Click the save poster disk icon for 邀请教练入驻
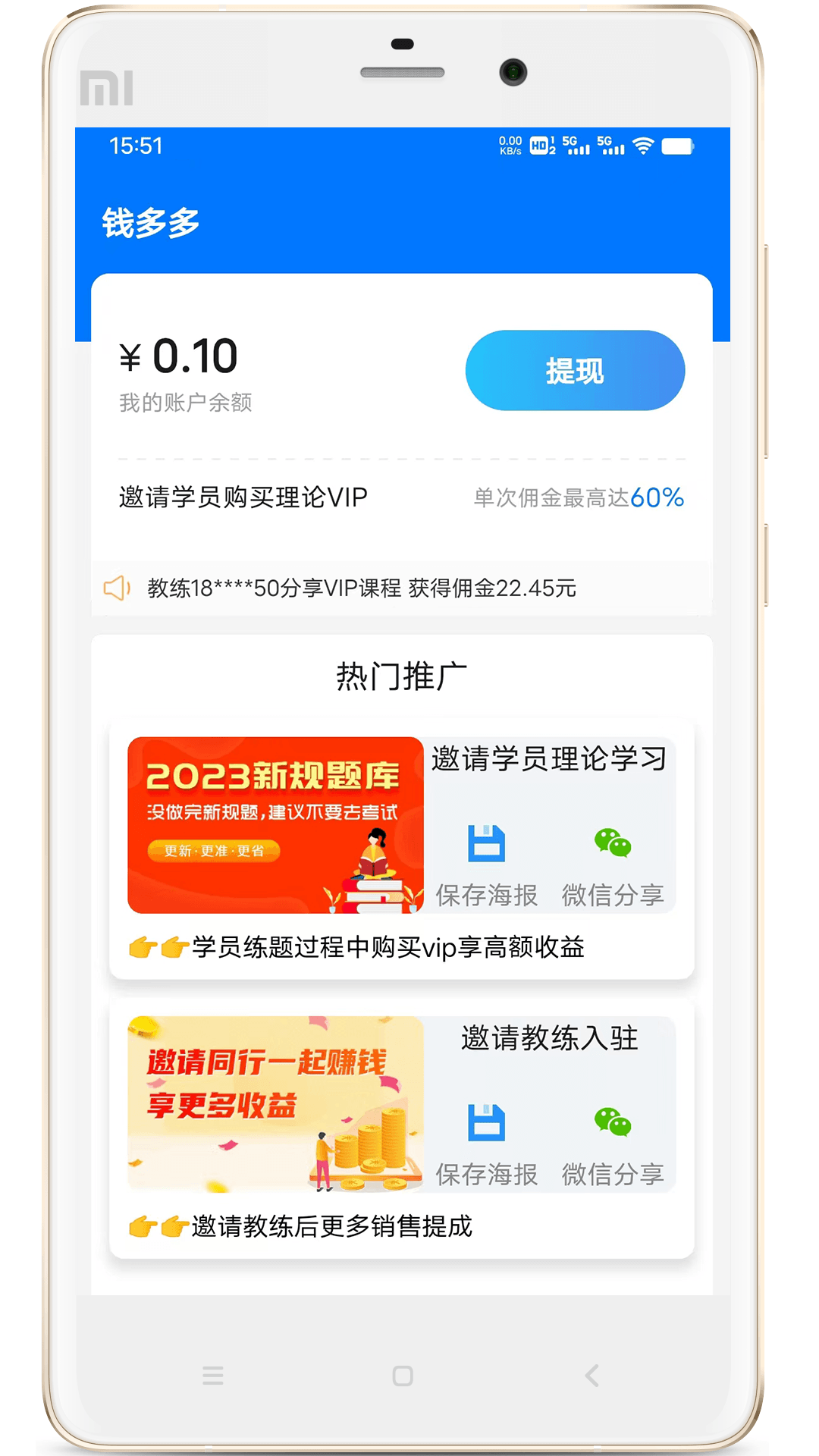 (x=486, y=1122)
